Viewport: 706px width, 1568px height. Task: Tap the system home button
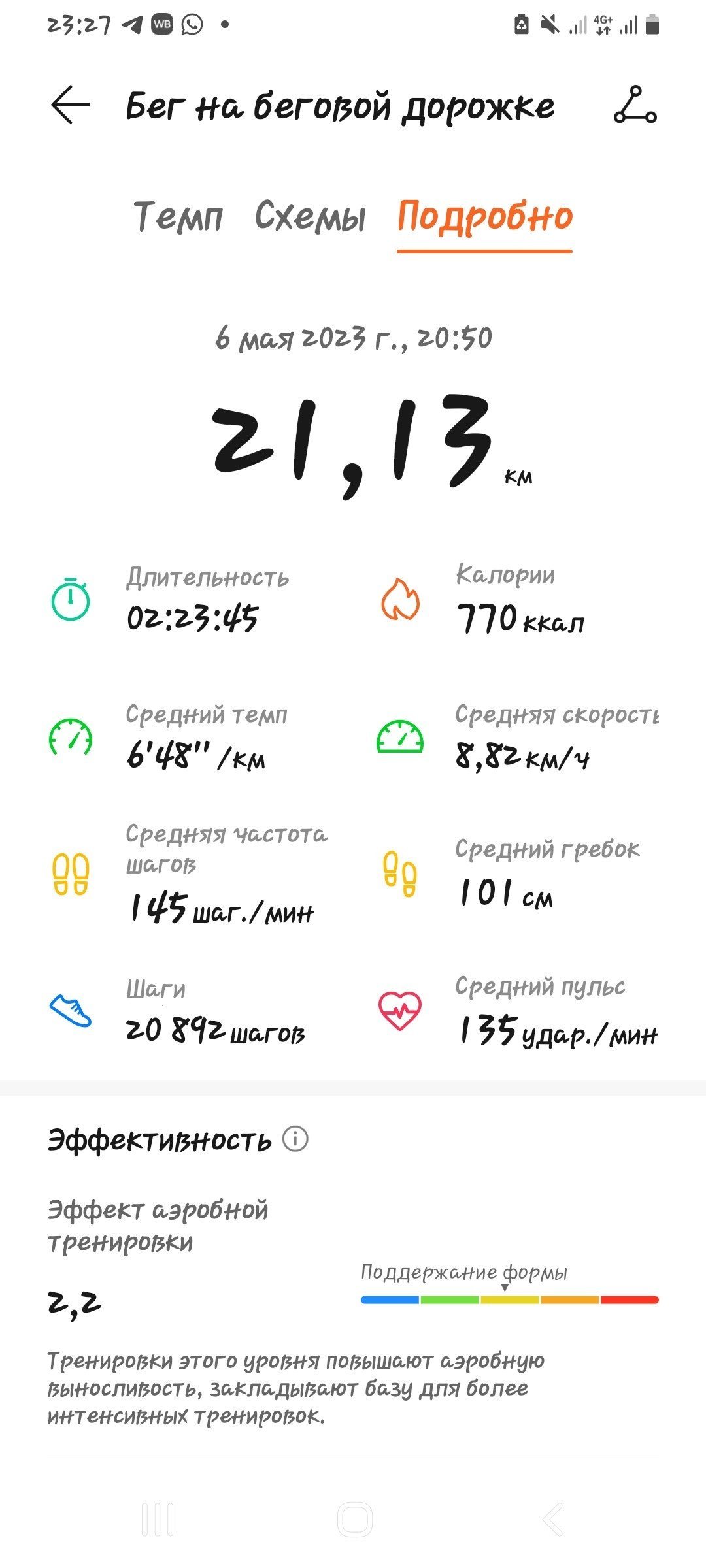click(x=354, y=1519)
